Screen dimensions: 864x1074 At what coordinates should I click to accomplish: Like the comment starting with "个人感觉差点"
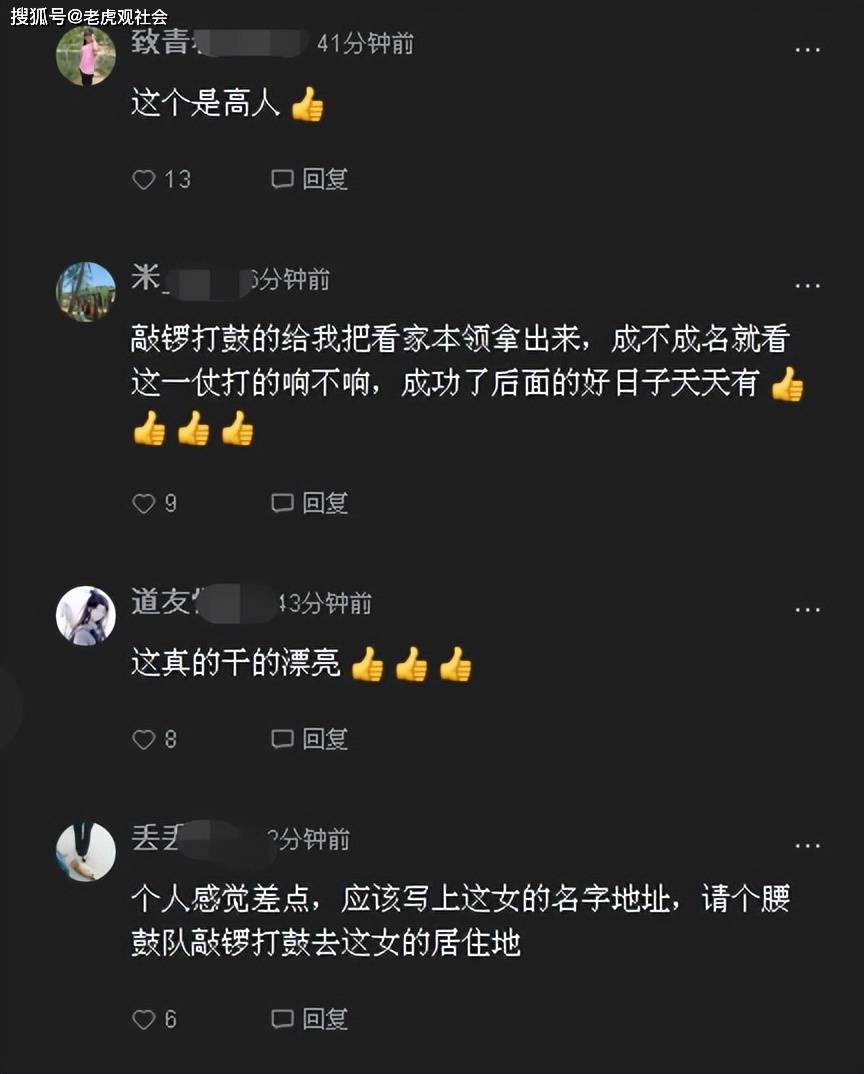(x=145, y=1020)
